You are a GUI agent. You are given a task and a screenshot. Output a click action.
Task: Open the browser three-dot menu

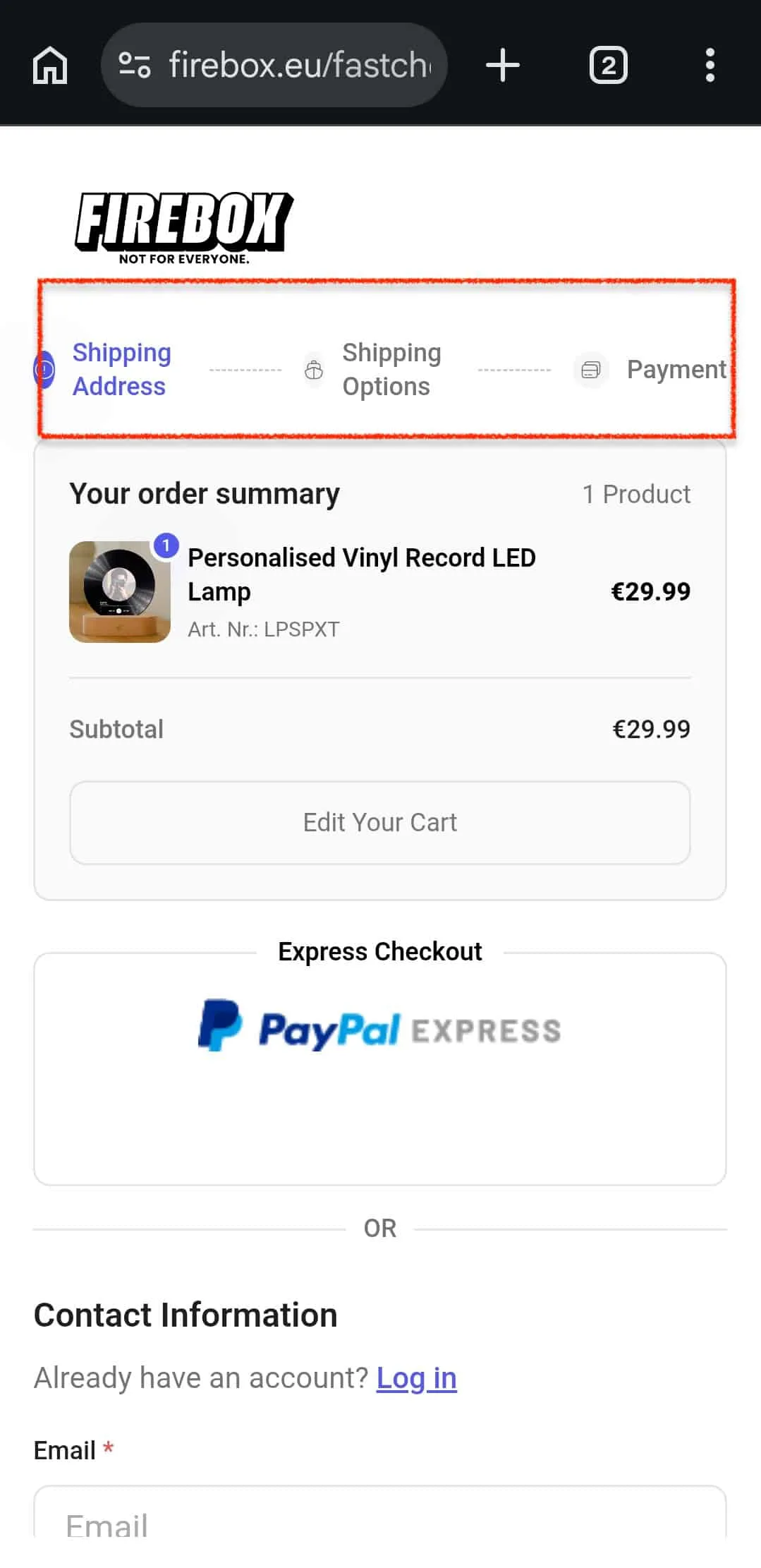(x=710, y=64)
